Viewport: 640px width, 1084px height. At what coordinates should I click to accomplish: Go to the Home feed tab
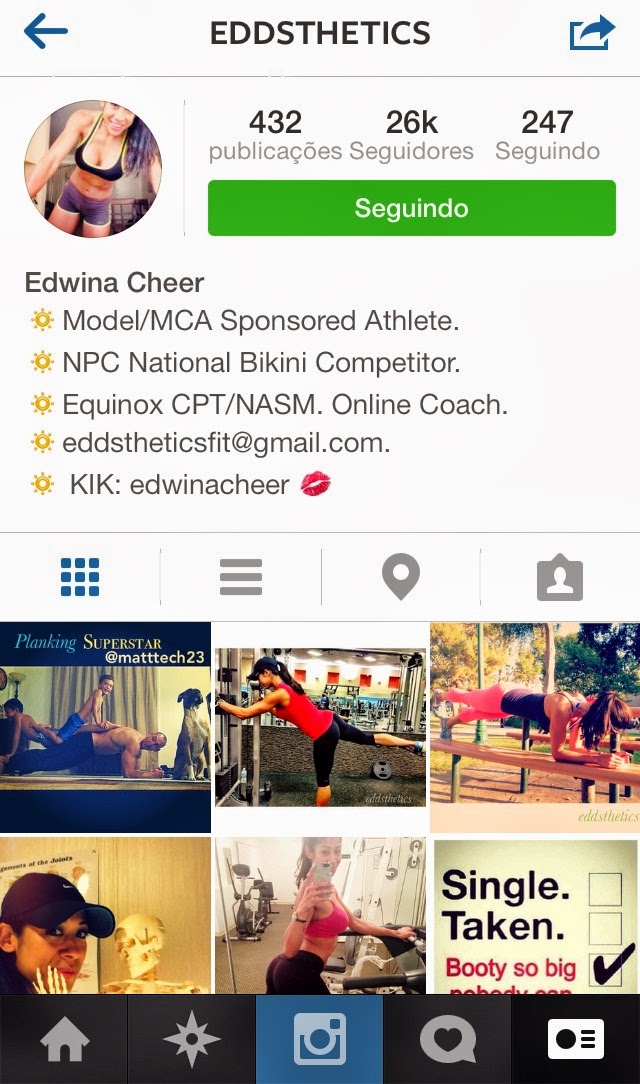tap(64, 1040)
